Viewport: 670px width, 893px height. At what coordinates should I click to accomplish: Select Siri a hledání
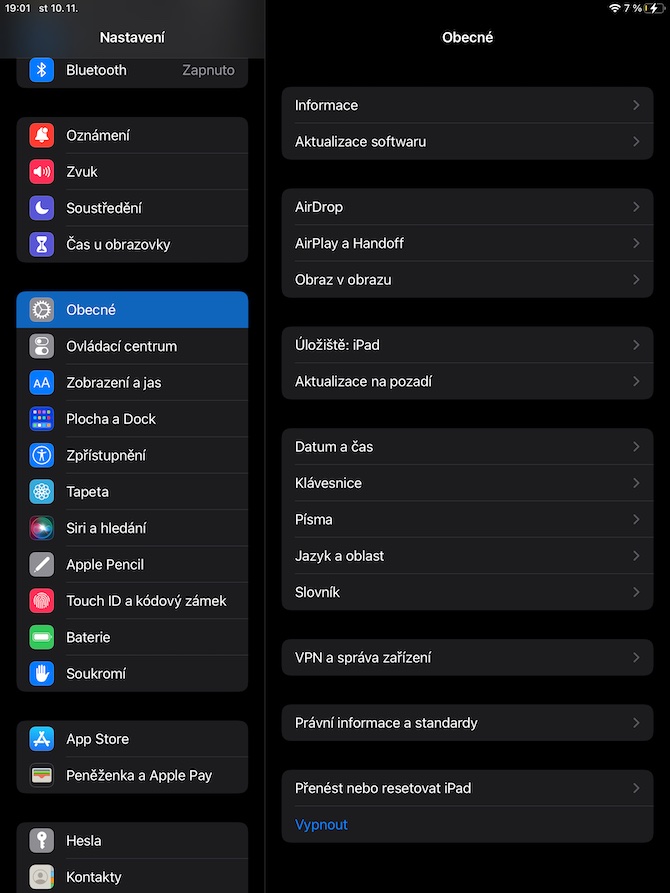click(132, 528)
